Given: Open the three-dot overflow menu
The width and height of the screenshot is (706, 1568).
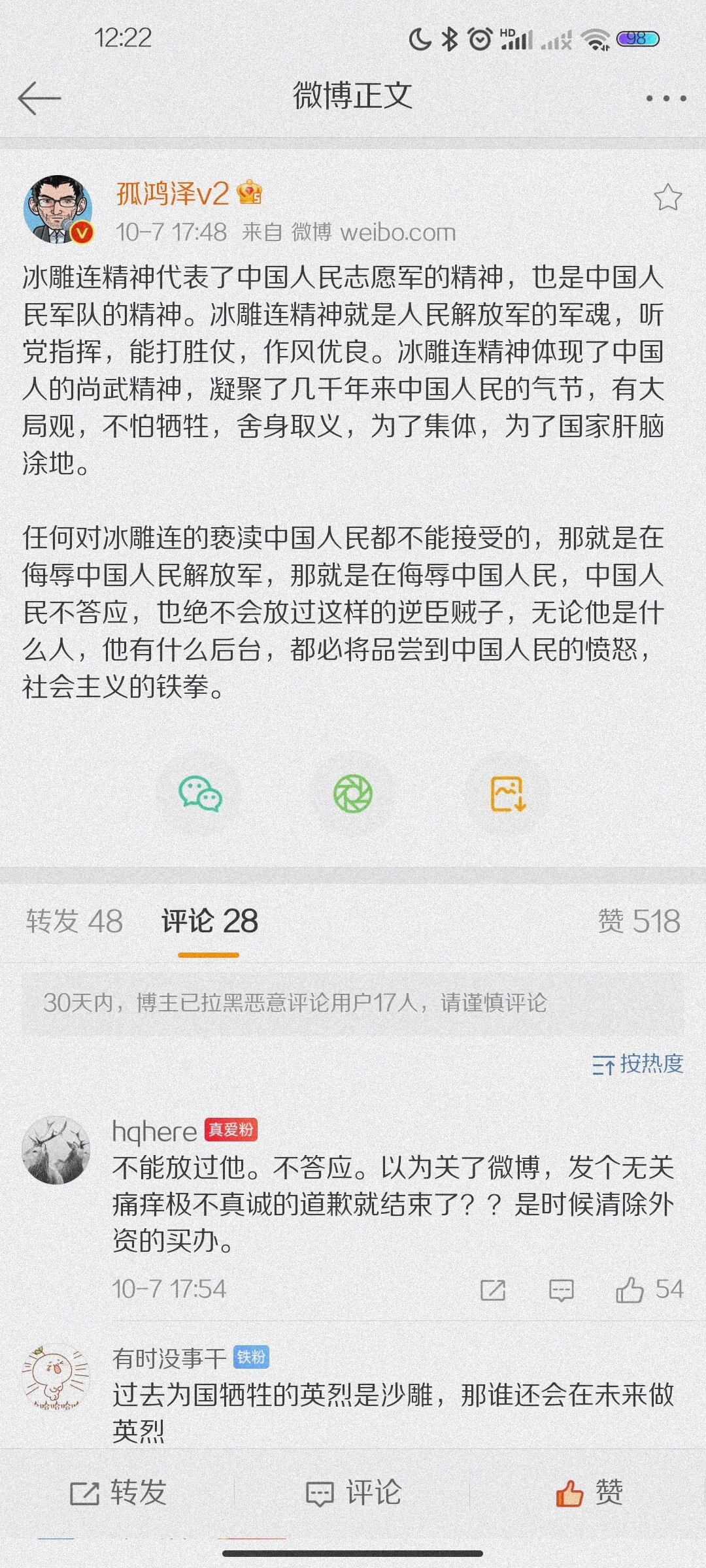Looking at the screenshot, I should tap(665, 99).
